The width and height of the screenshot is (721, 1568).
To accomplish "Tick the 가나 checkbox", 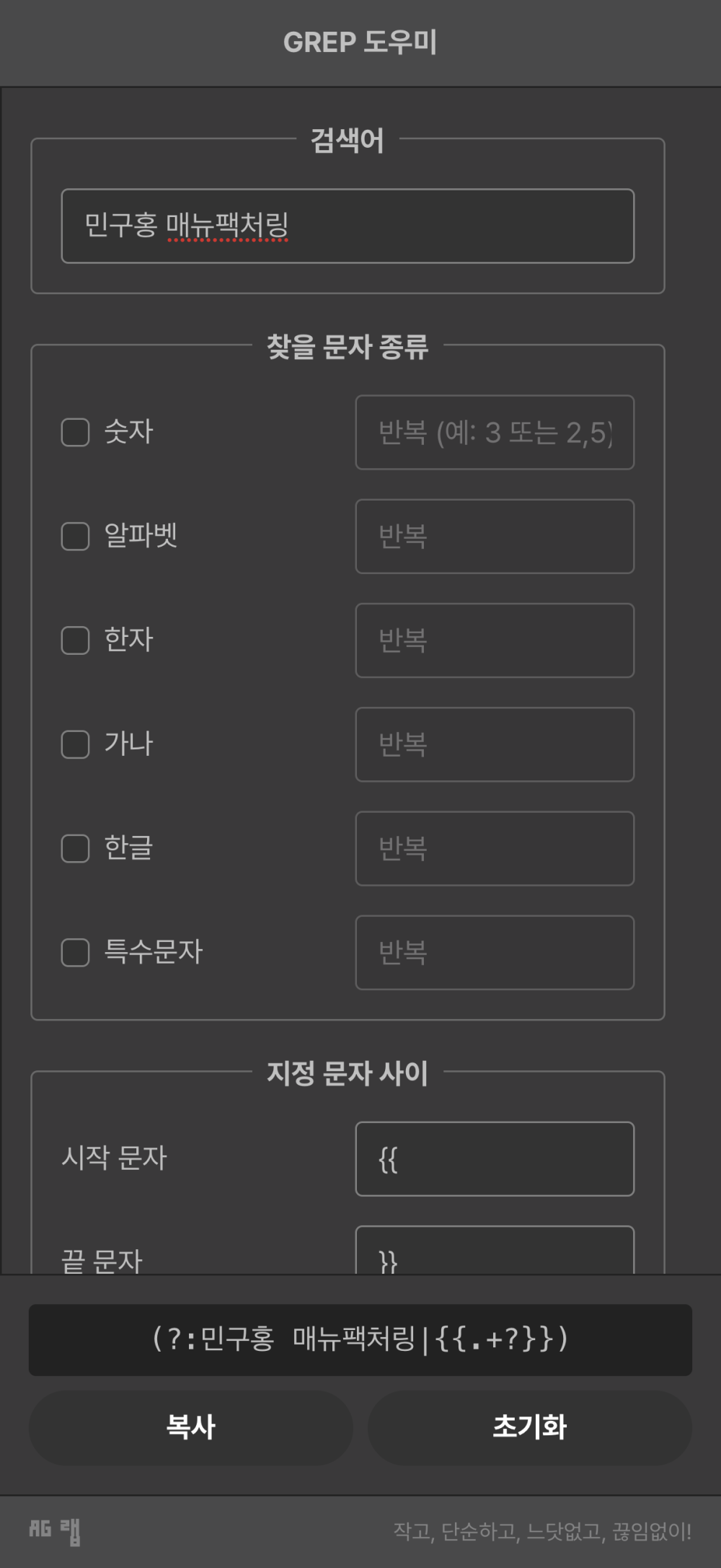I will click(75, 744).
